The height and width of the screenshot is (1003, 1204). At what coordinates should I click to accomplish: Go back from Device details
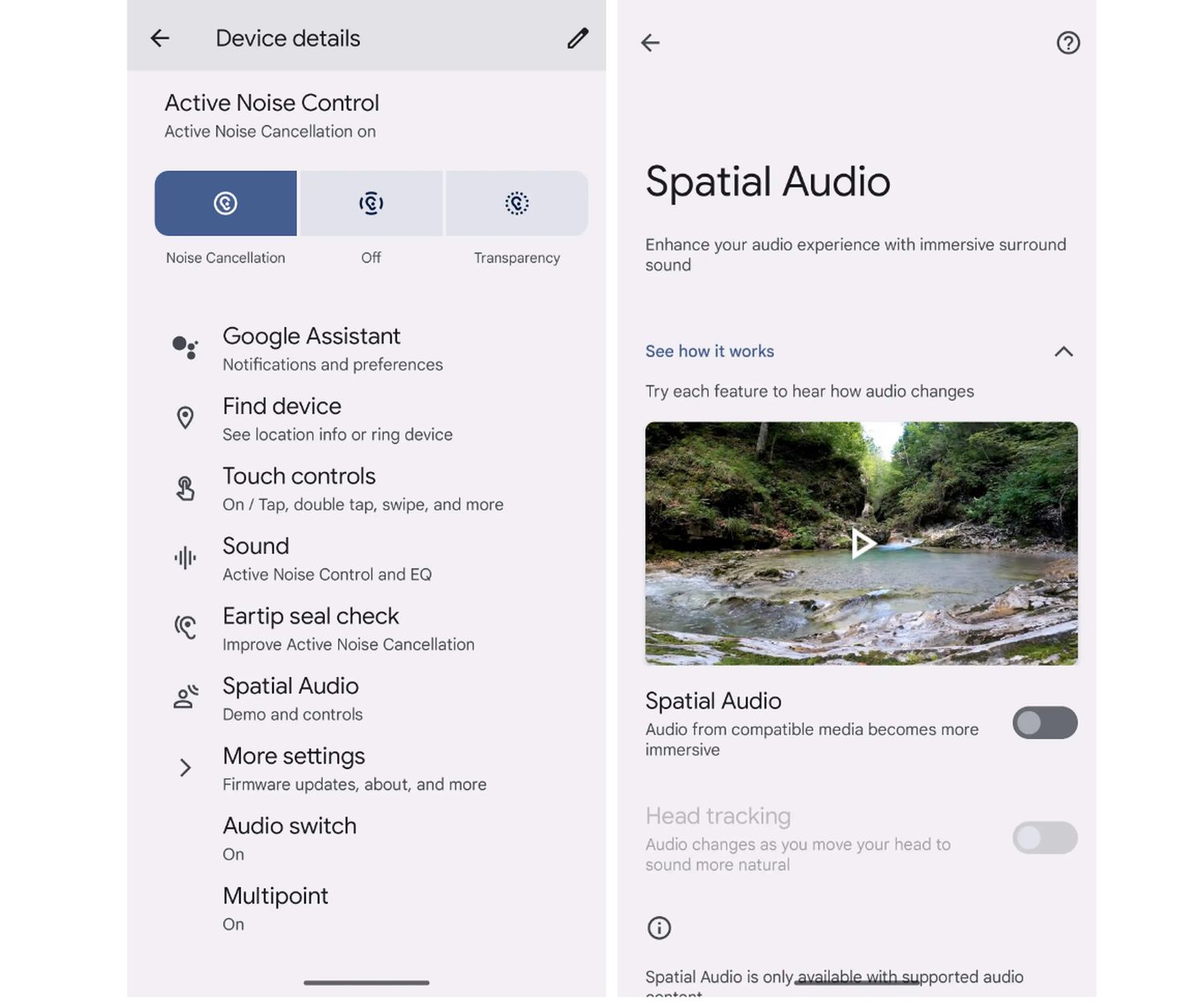tap(160, 38)
